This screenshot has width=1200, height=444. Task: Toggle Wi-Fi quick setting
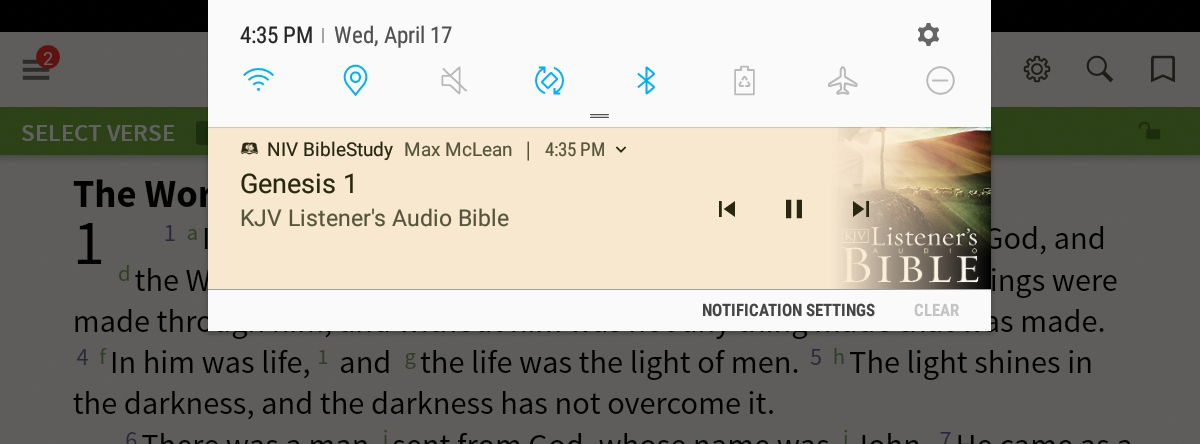coord(258,80)
